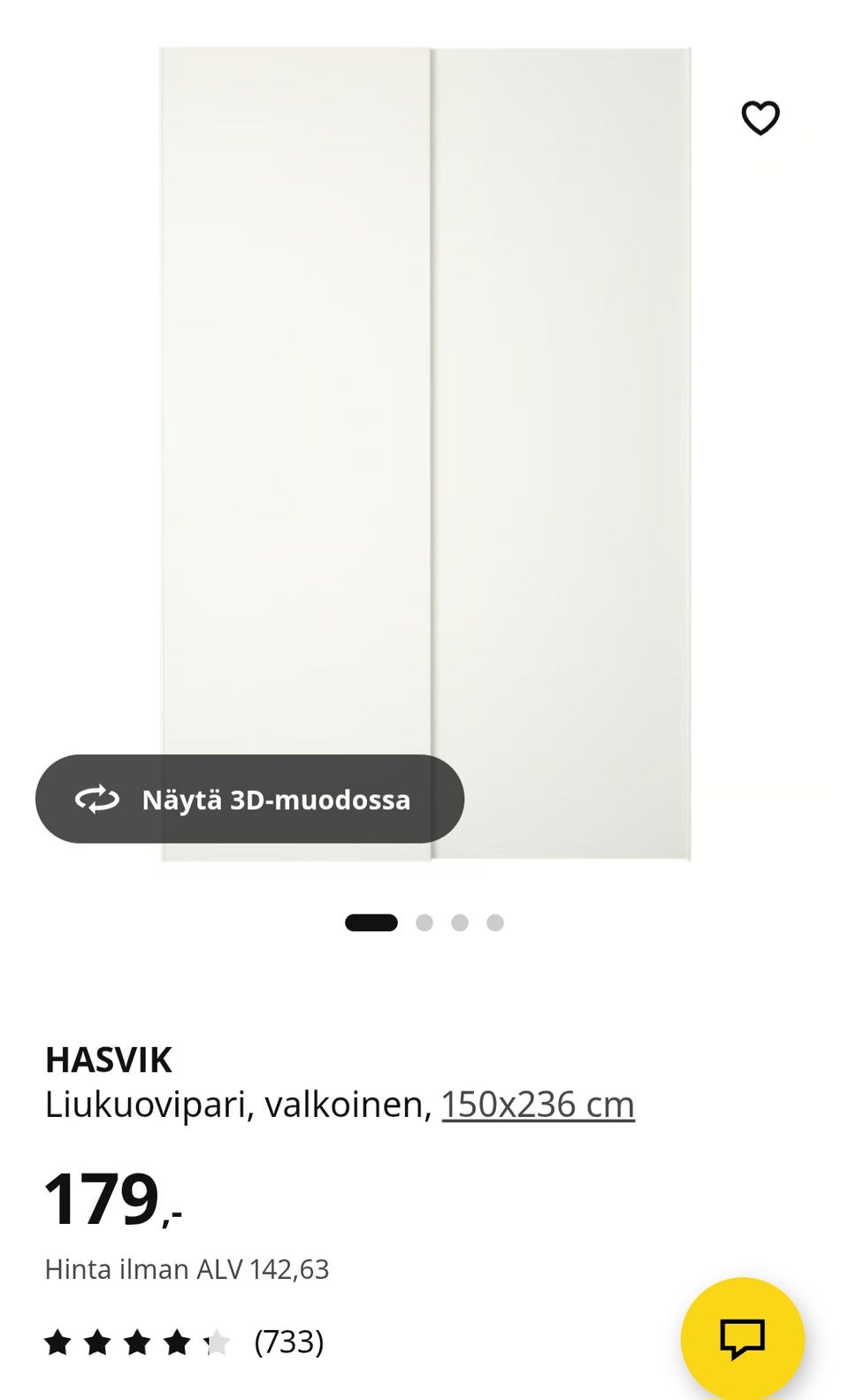The image size is (849, 1400).
Task: Open the Näytä 3D-muodossa view
Action: coord(249,799)
